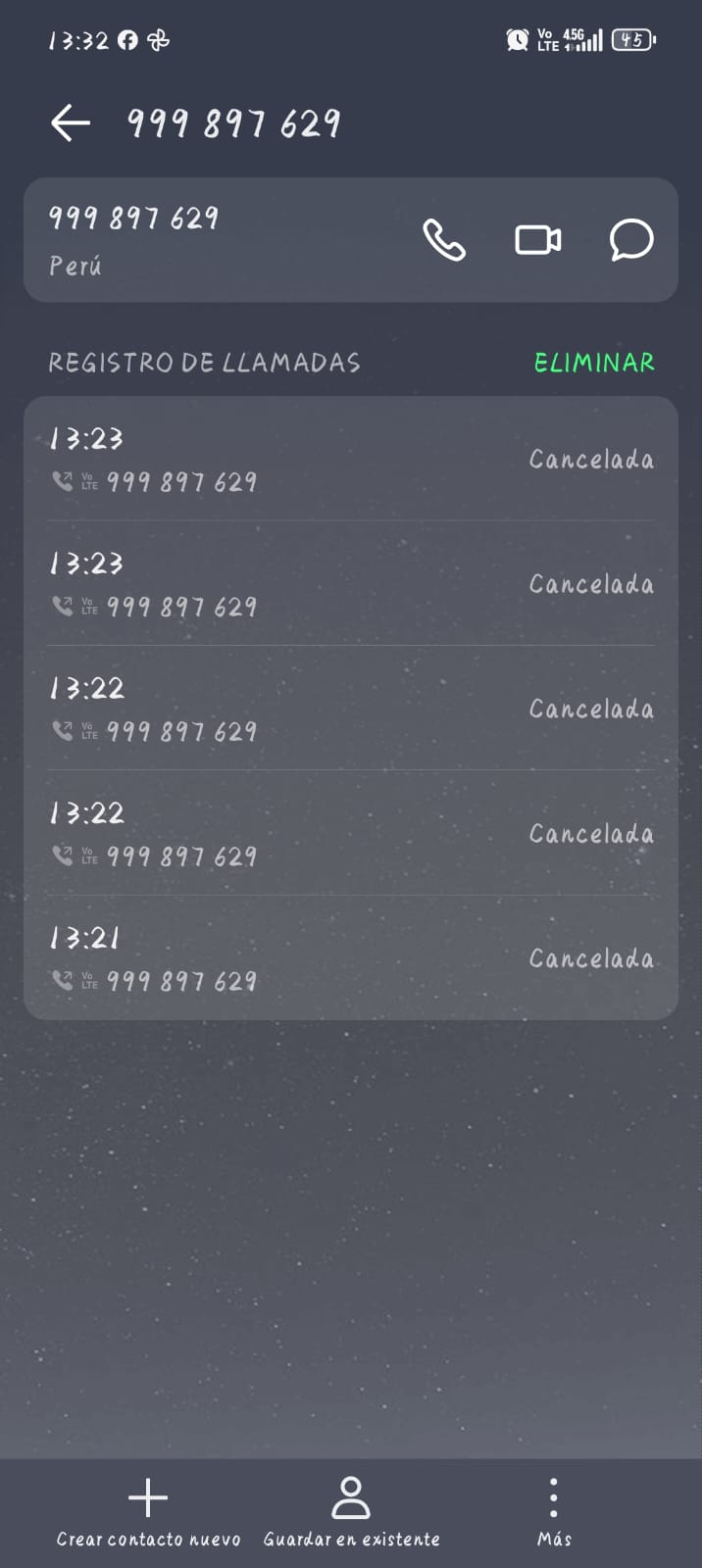Select Guardar en existente

(x=351, y=1512)
